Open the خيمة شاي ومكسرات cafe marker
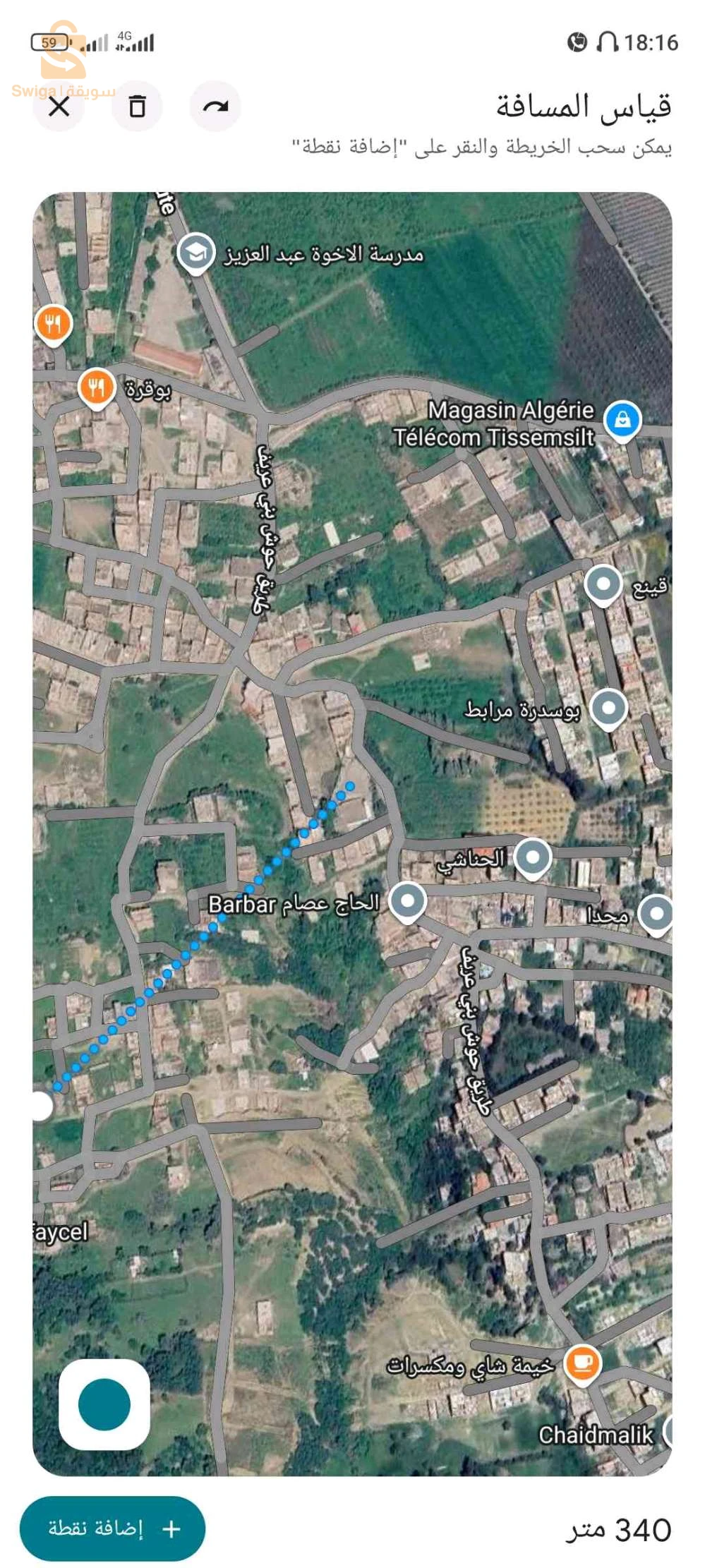Image resolution: width=705 pixels, height=1568 pixels. point(582,1364)
